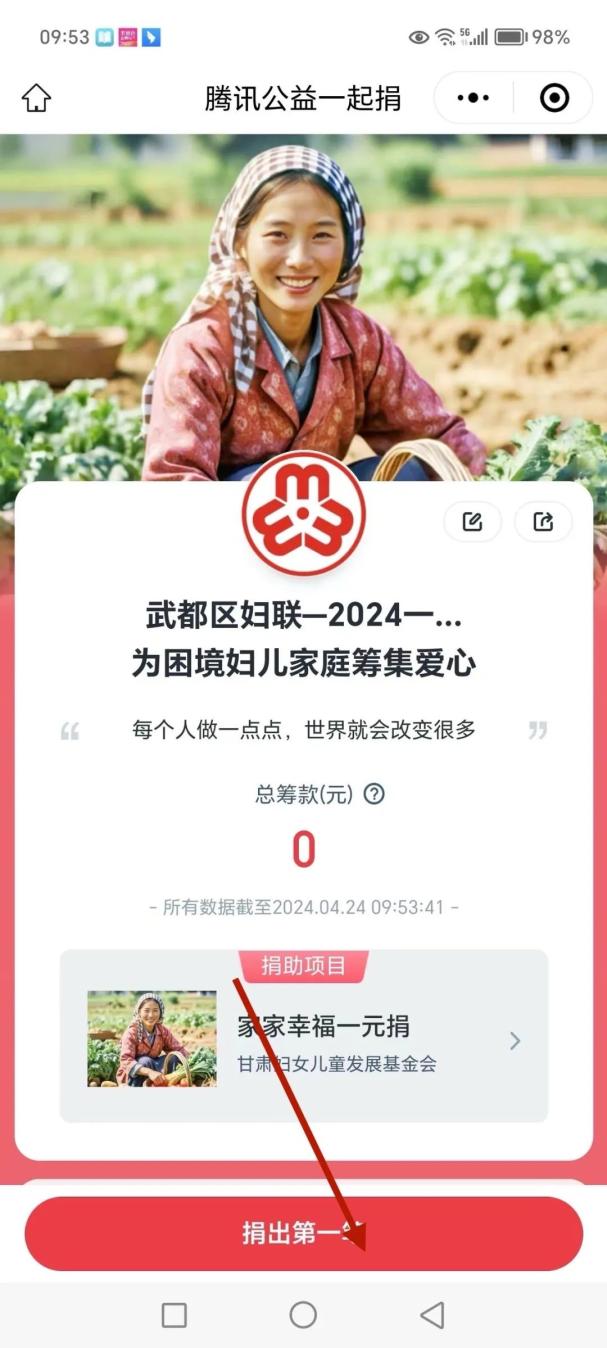Open the help icon beside 总筹款(元)
Image resolution: width=607 pixels, height=1348 pixels.
[x=374, y=794]
